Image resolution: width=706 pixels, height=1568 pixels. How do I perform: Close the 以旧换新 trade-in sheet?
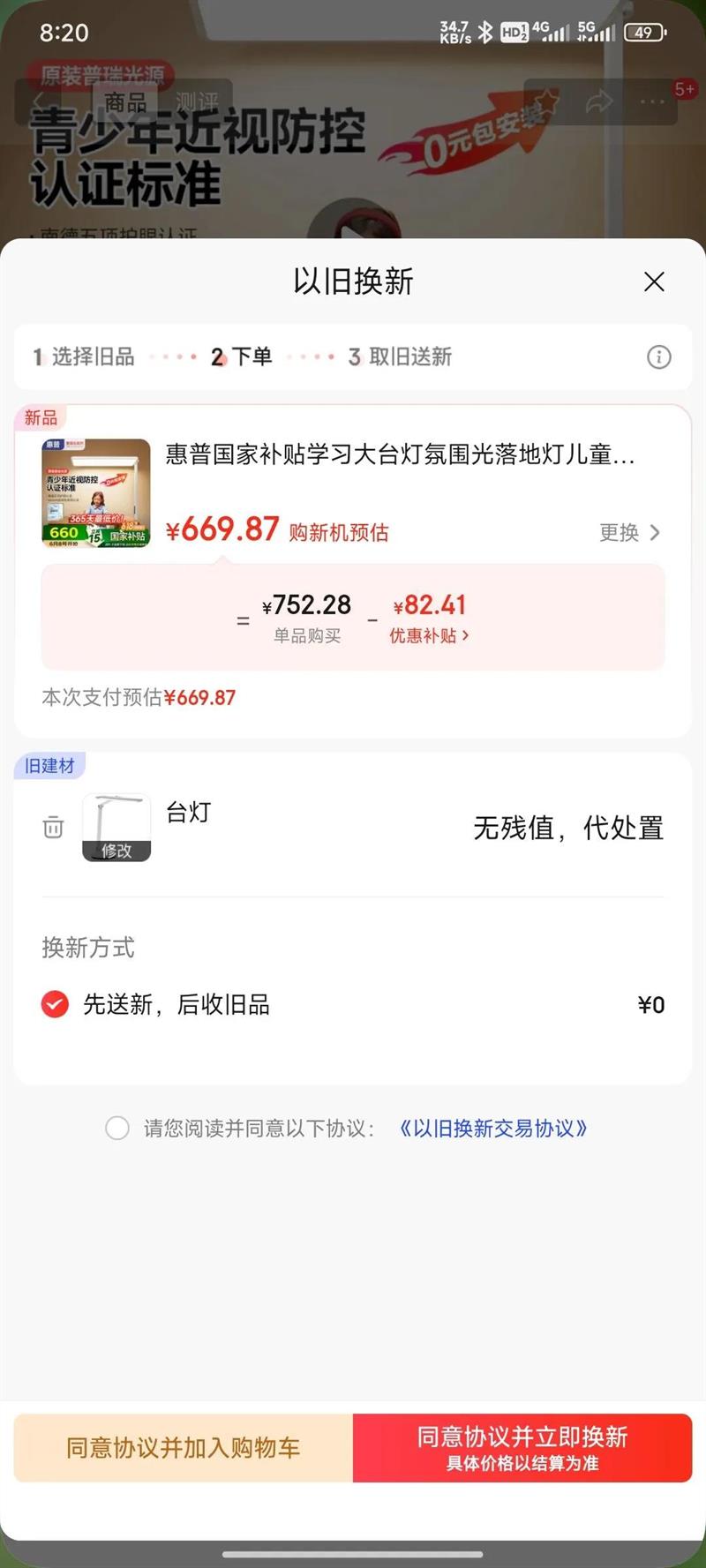[654, 282]
